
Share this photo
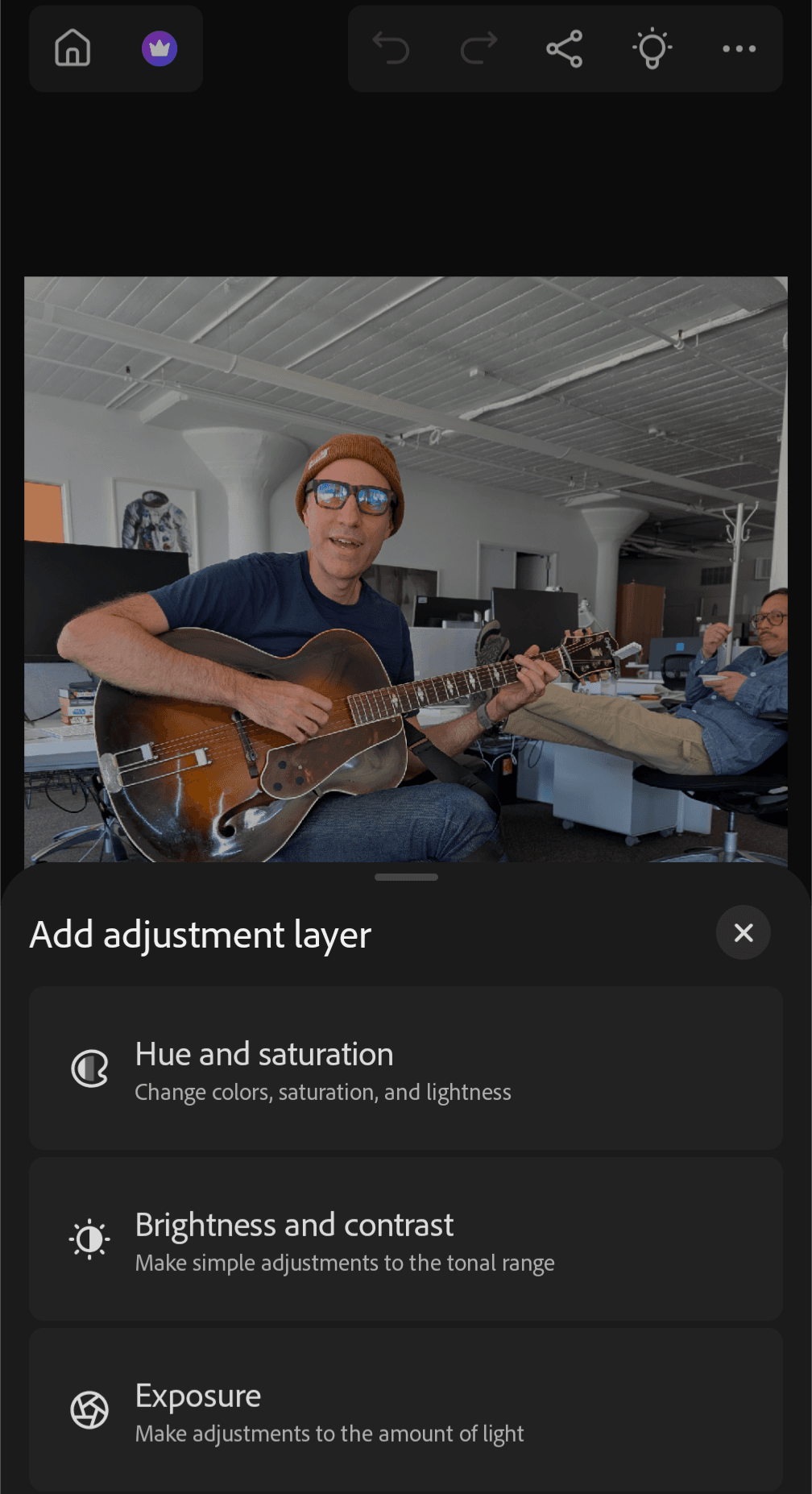(565, 48)
